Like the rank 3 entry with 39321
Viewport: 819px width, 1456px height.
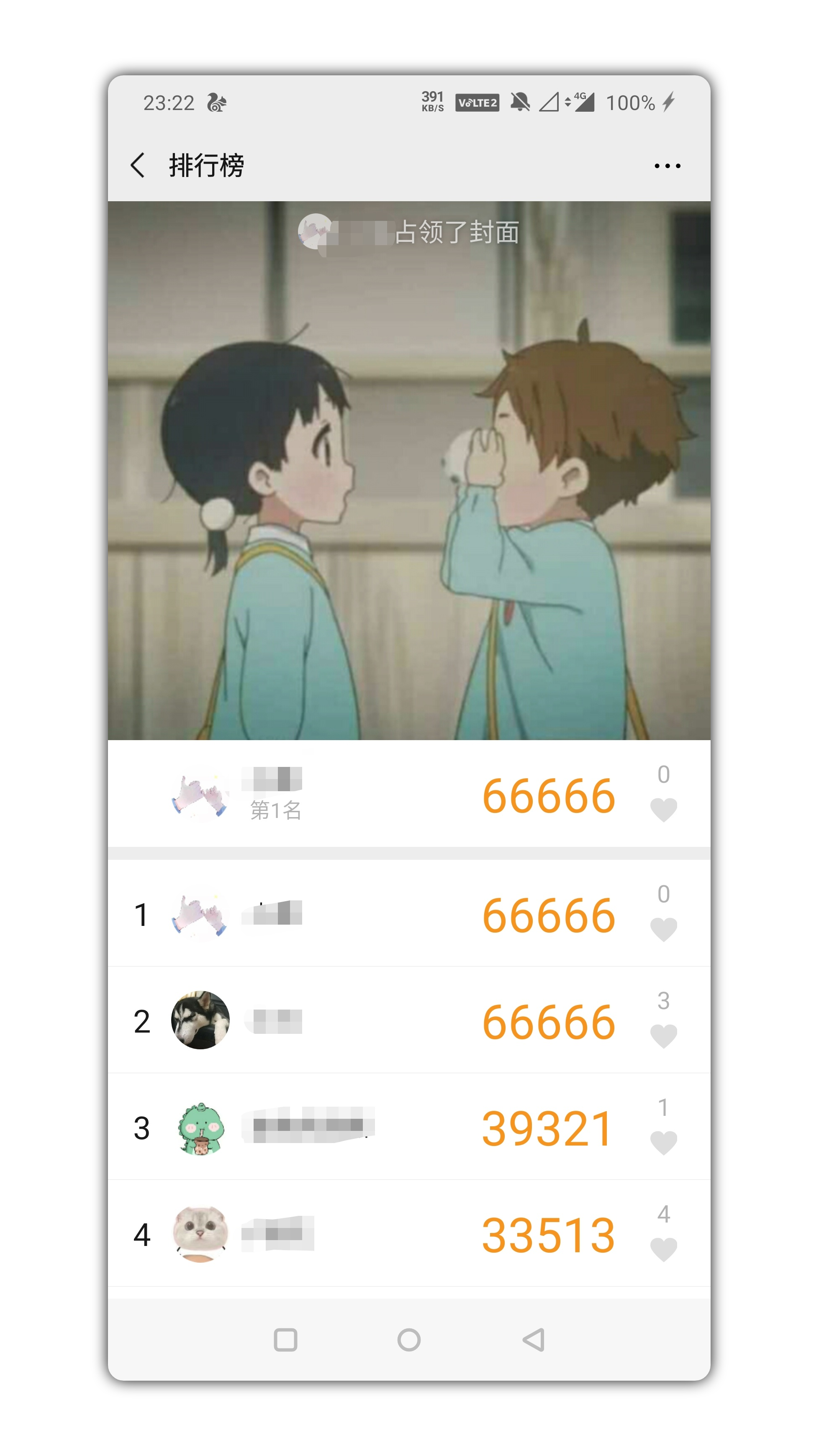[x=663, y=1143]
